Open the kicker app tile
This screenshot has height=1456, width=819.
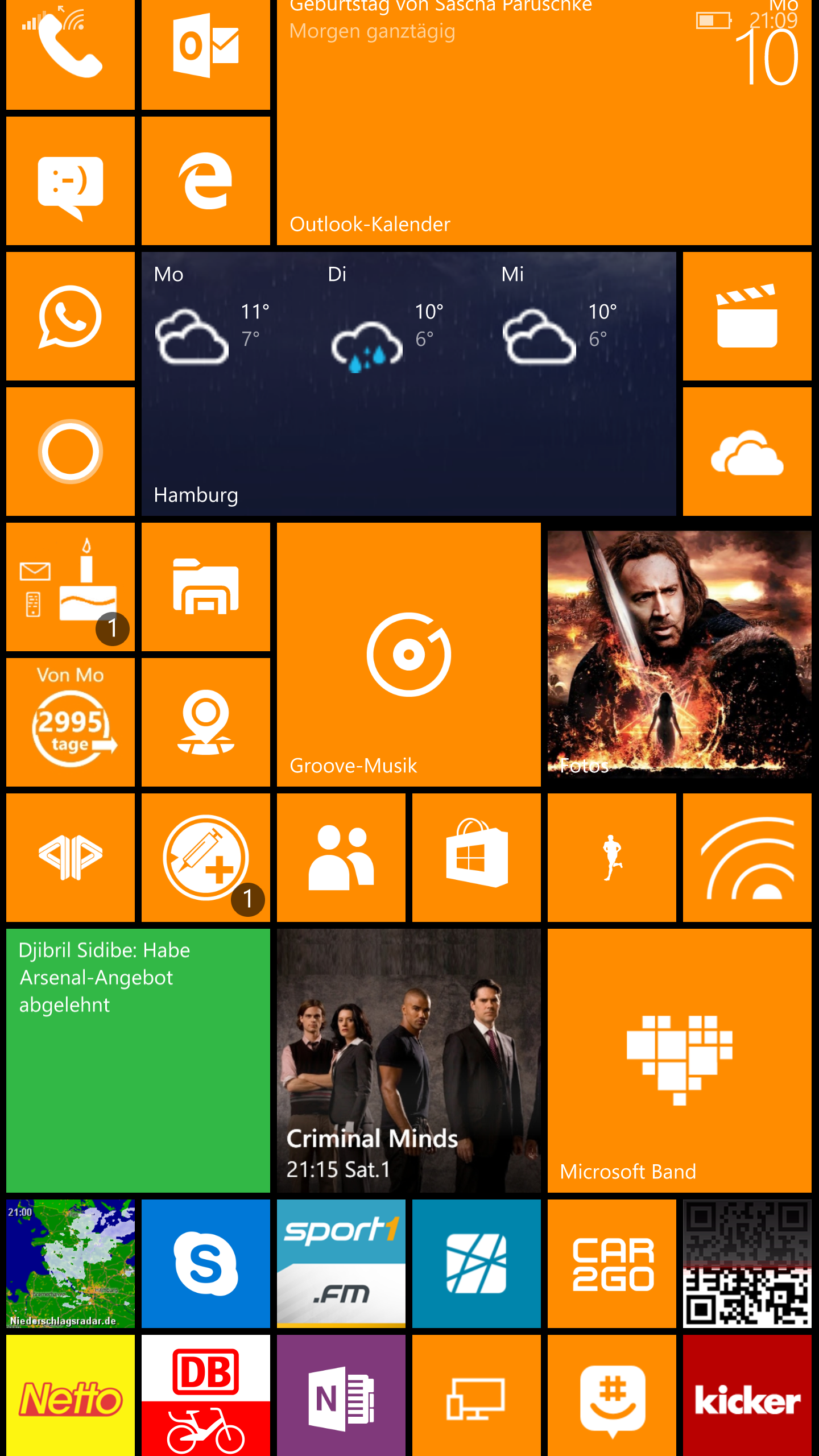point(747,1395)
